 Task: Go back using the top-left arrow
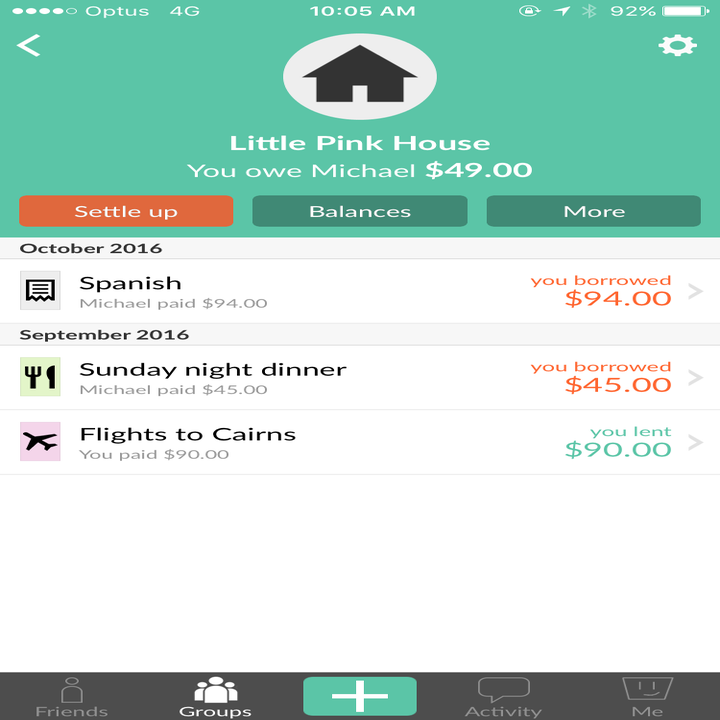click(x=29, y=45)
